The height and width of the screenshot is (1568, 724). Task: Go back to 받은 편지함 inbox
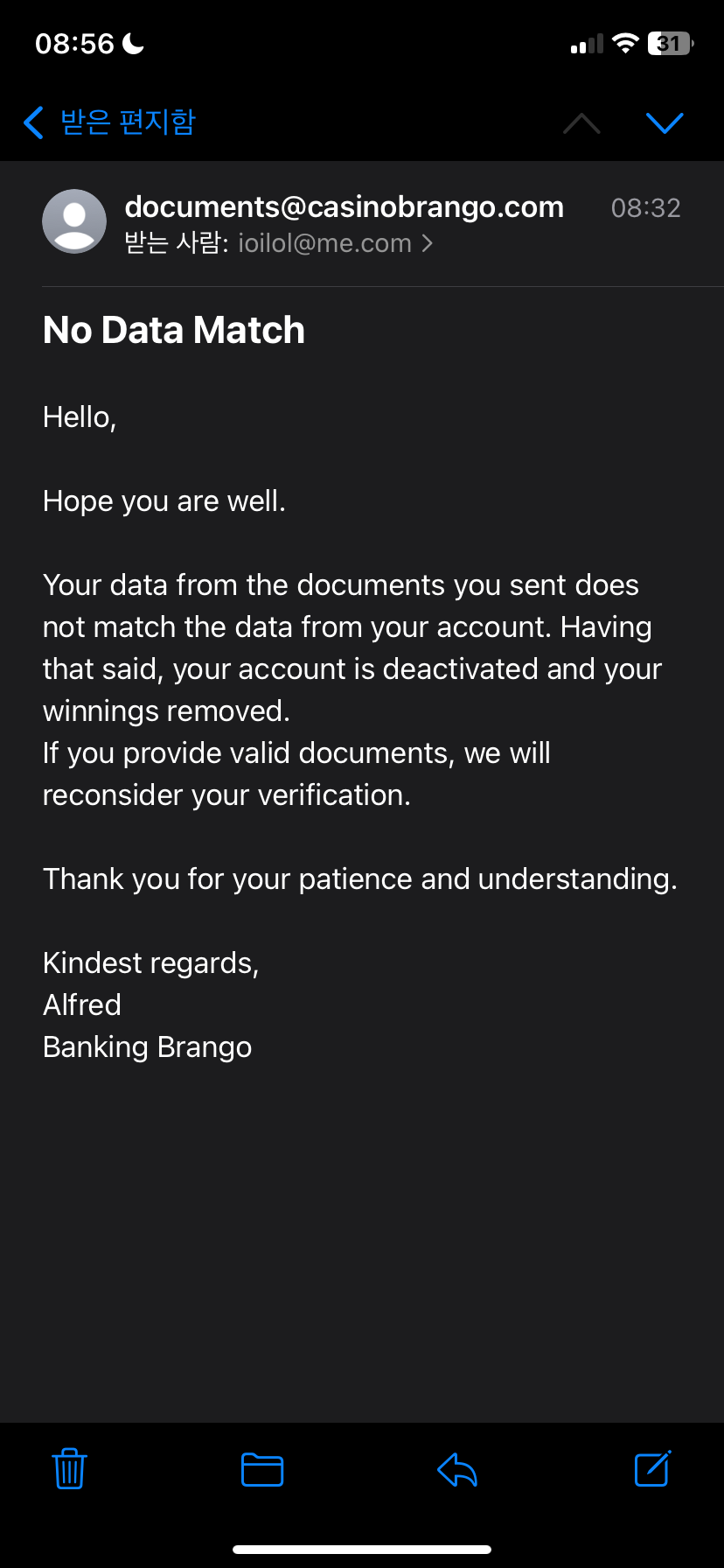point(108,122)
